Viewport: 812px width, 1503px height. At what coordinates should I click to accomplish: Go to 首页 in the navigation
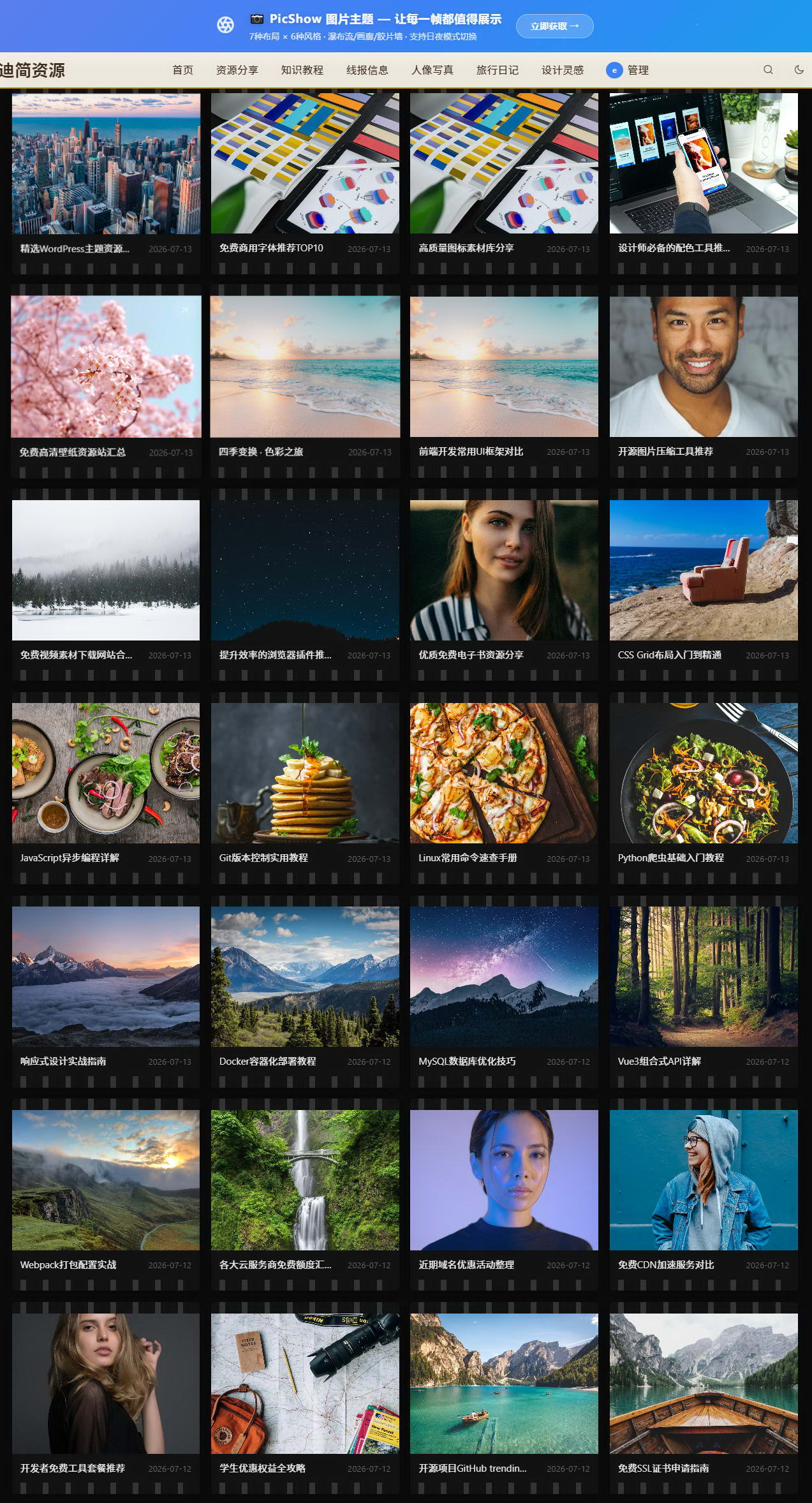tap(182, 70)
